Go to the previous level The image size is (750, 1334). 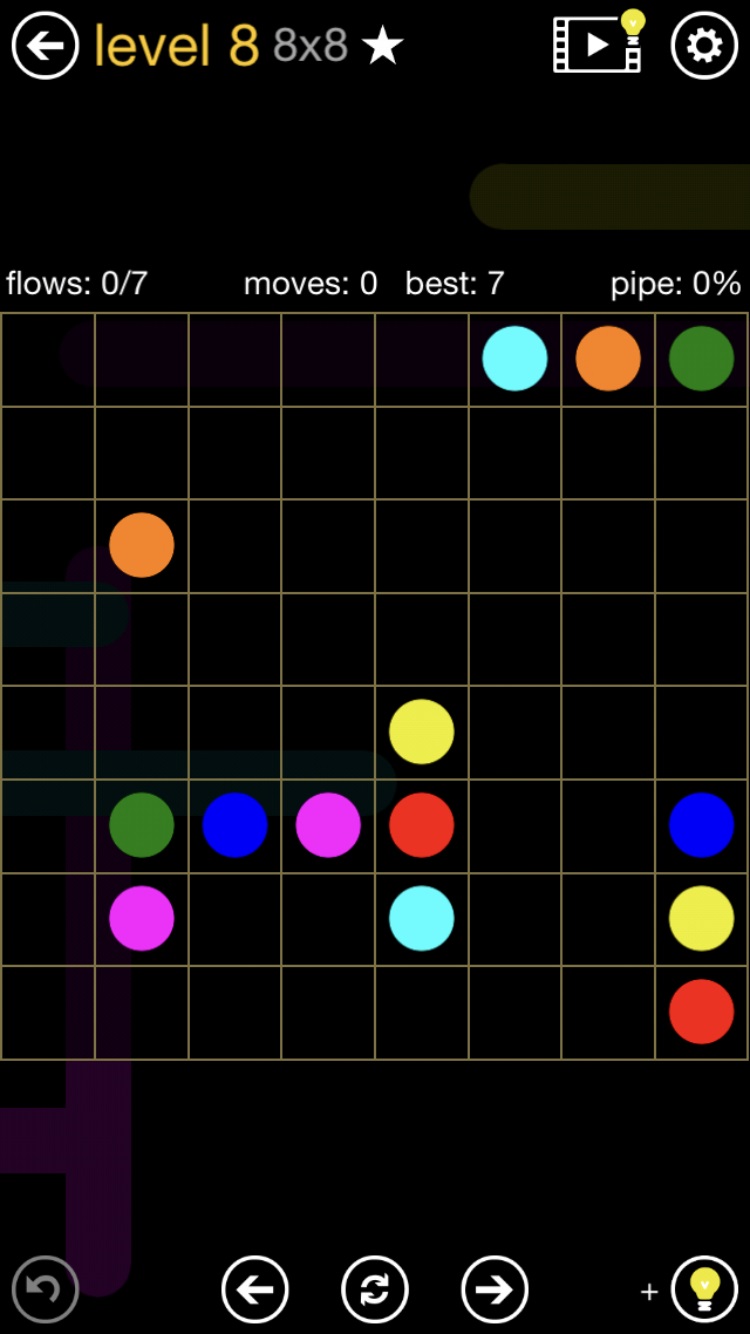point(255,1289)
